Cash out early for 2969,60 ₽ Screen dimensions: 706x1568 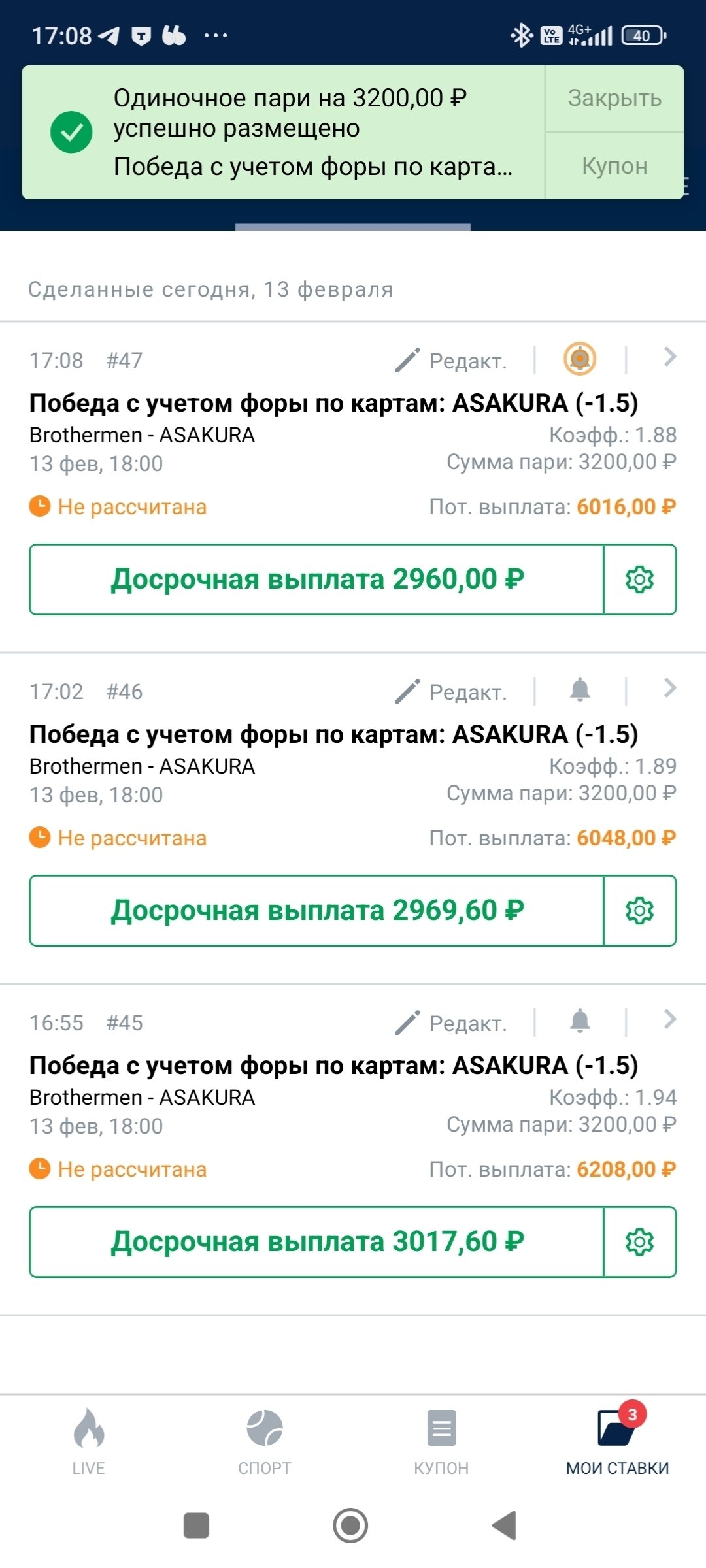(x=317, y=911)
